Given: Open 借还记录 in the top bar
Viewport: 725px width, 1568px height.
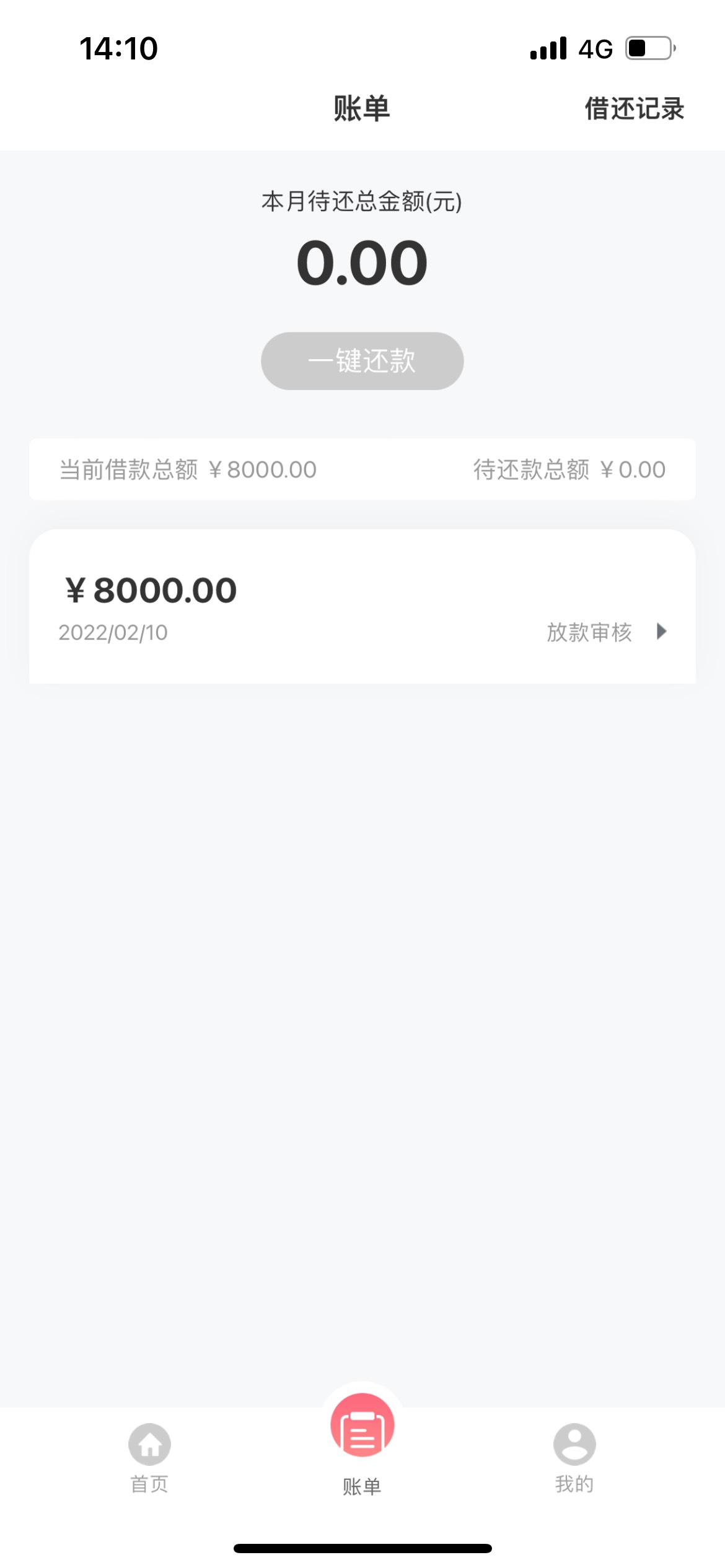Looking at the screenshot, I should (635, 108).
